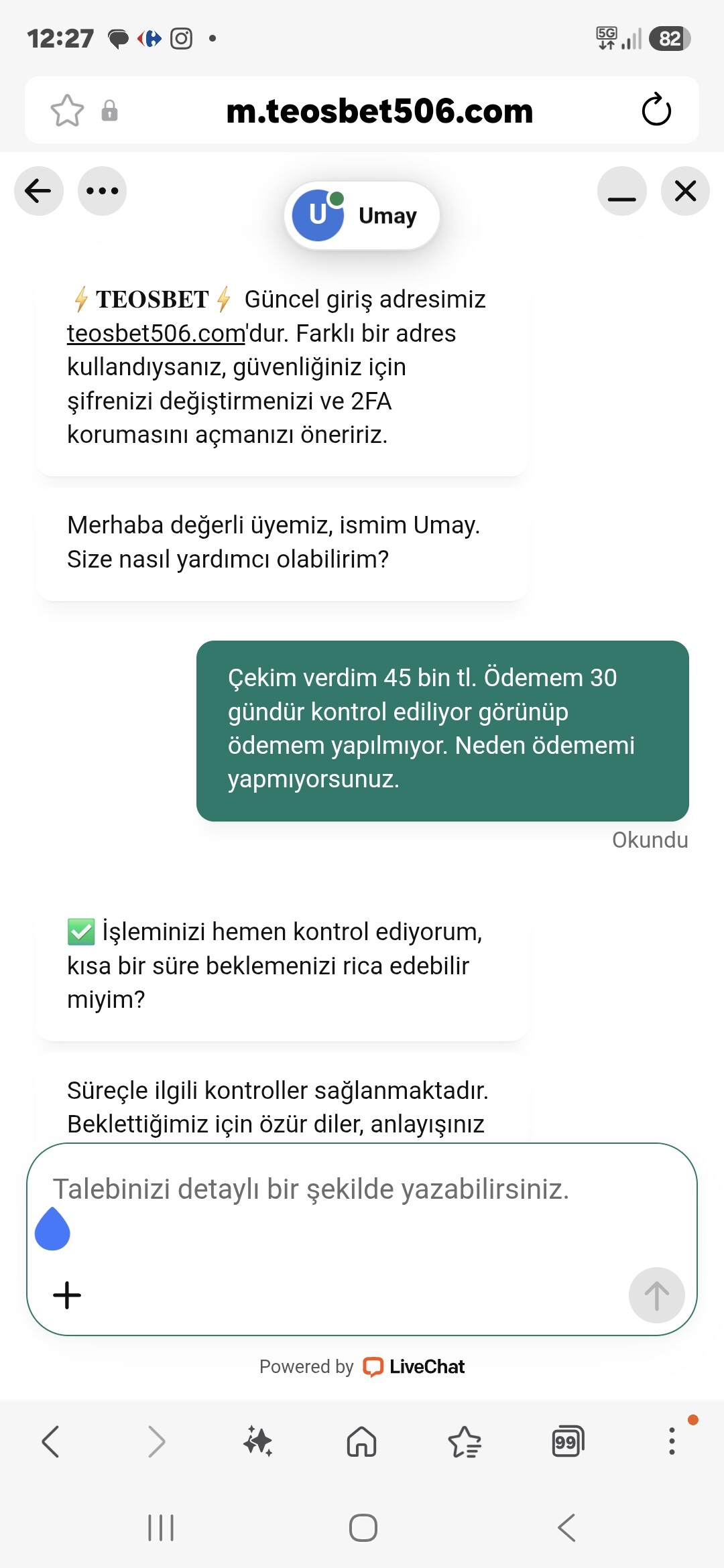View the 99 open browser tabs
This screenshot has height=1568, width=724.
pos(568,1441)
